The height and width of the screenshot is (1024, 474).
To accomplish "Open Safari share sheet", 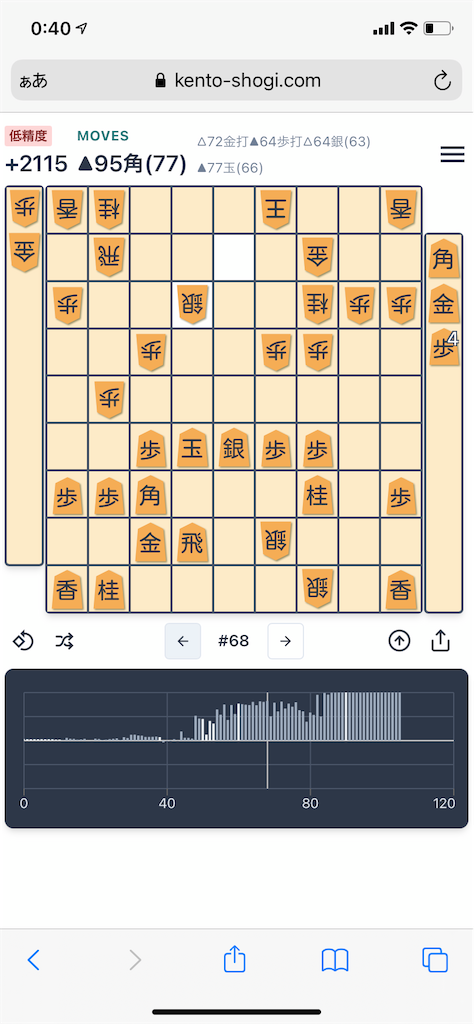I will pos(234,959).
